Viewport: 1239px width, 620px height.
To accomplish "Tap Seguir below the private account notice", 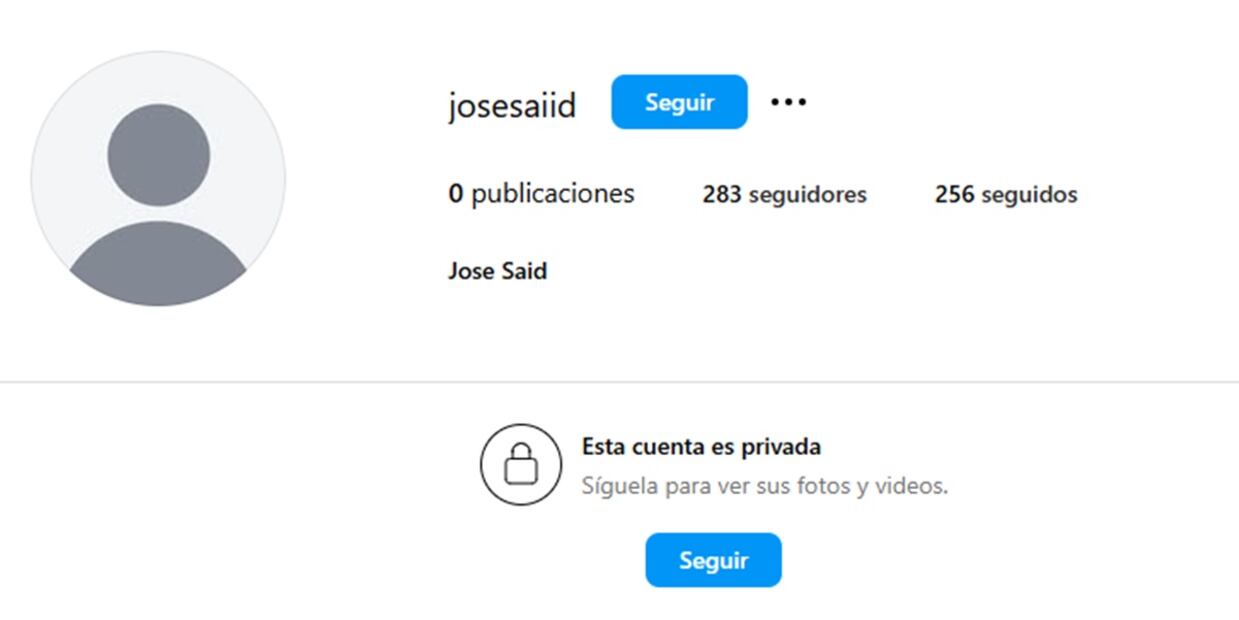I will tap(713, 560).
